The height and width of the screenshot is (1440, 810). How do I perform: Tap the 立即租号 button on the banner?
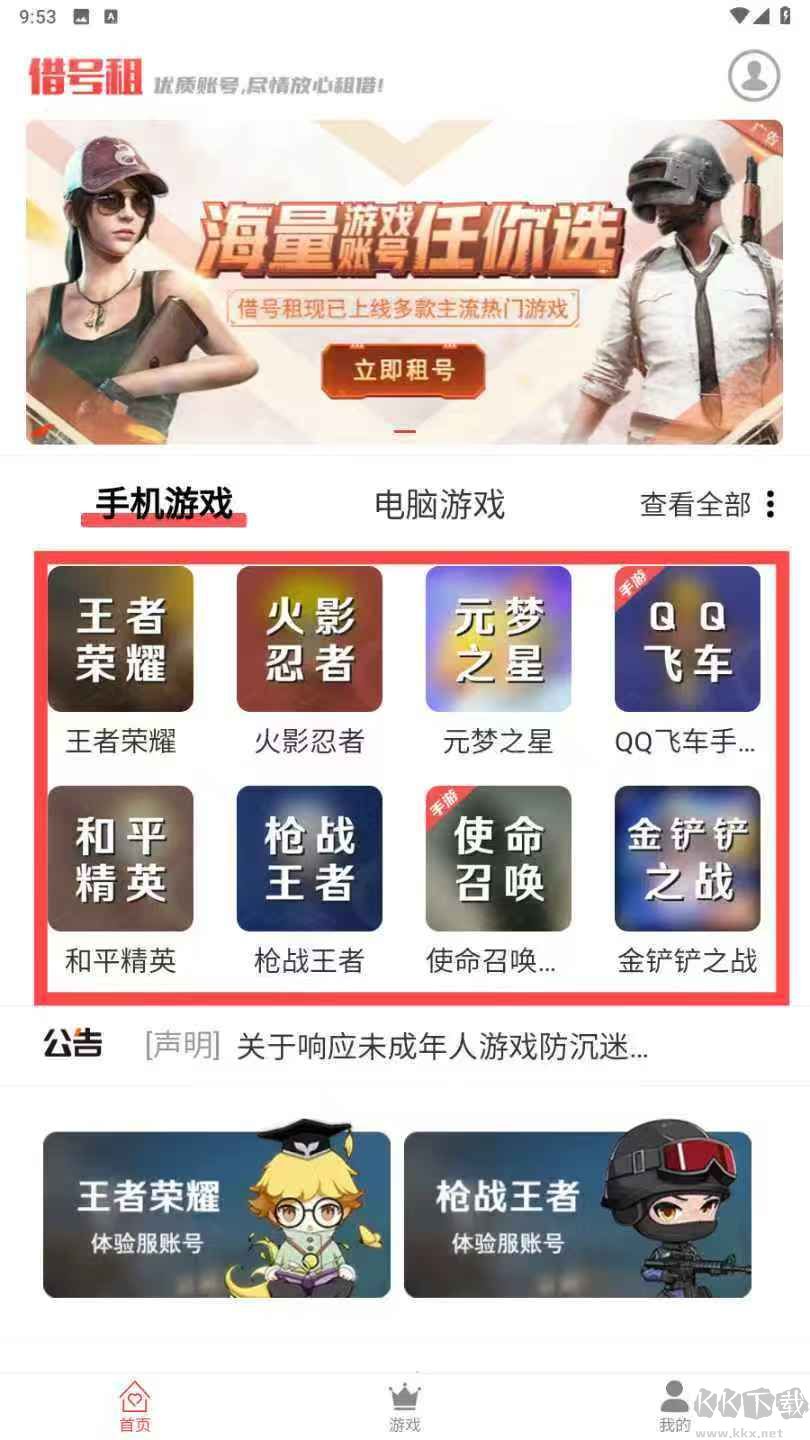tap(402, 369)
